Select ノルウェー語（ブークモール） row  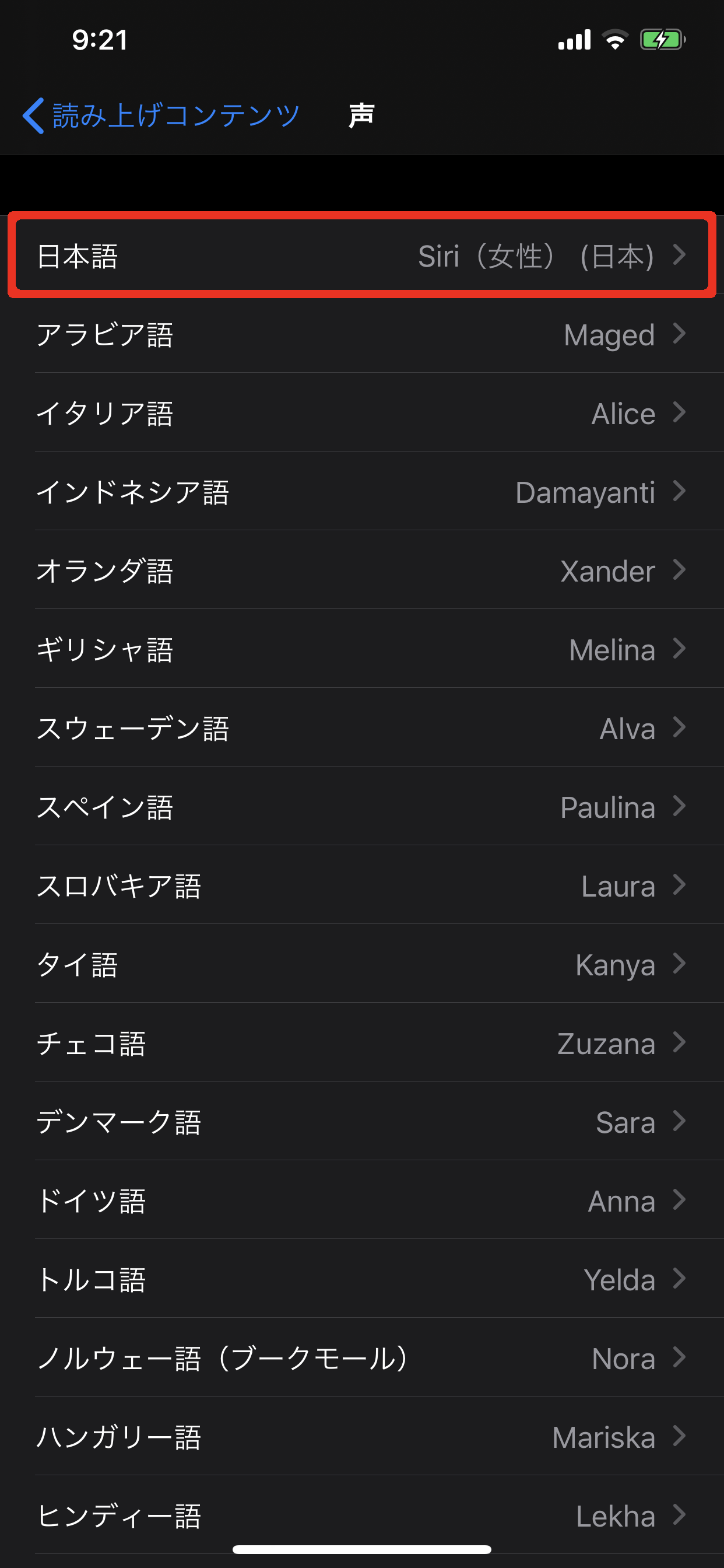(361, 1358)
